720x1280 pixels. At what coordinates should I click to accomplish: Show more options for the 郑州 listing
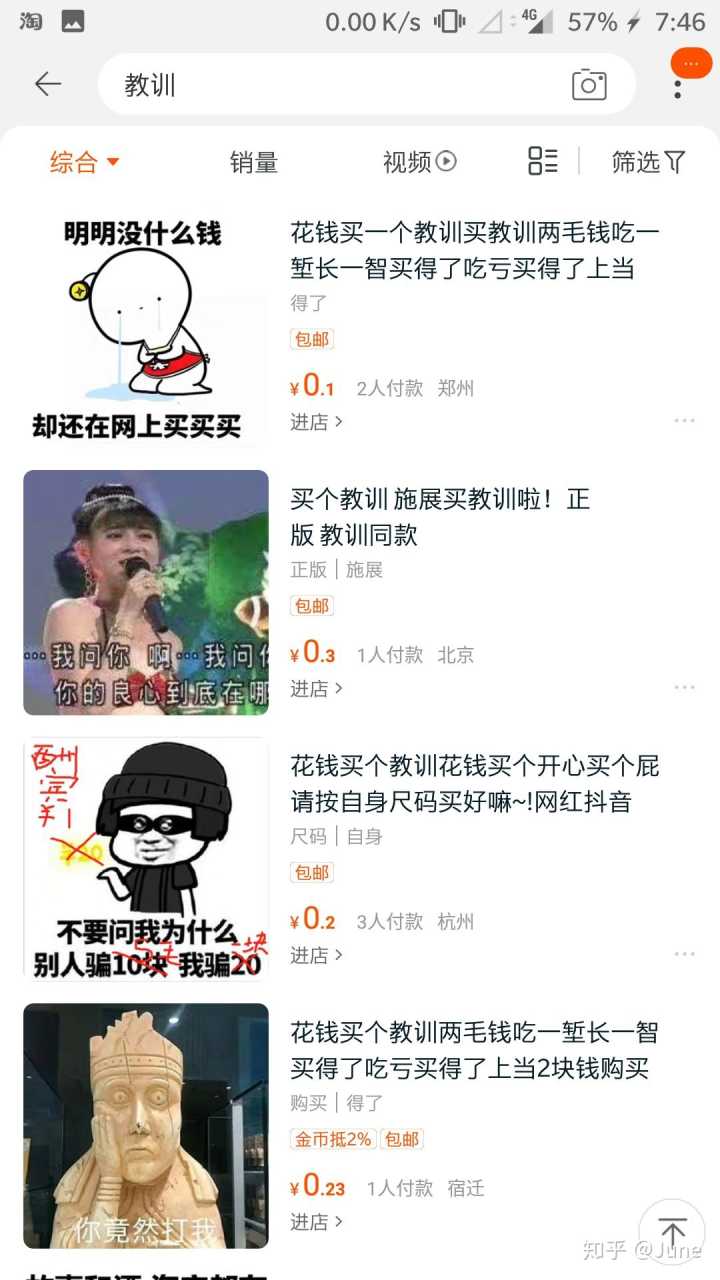tap(684, 421)
